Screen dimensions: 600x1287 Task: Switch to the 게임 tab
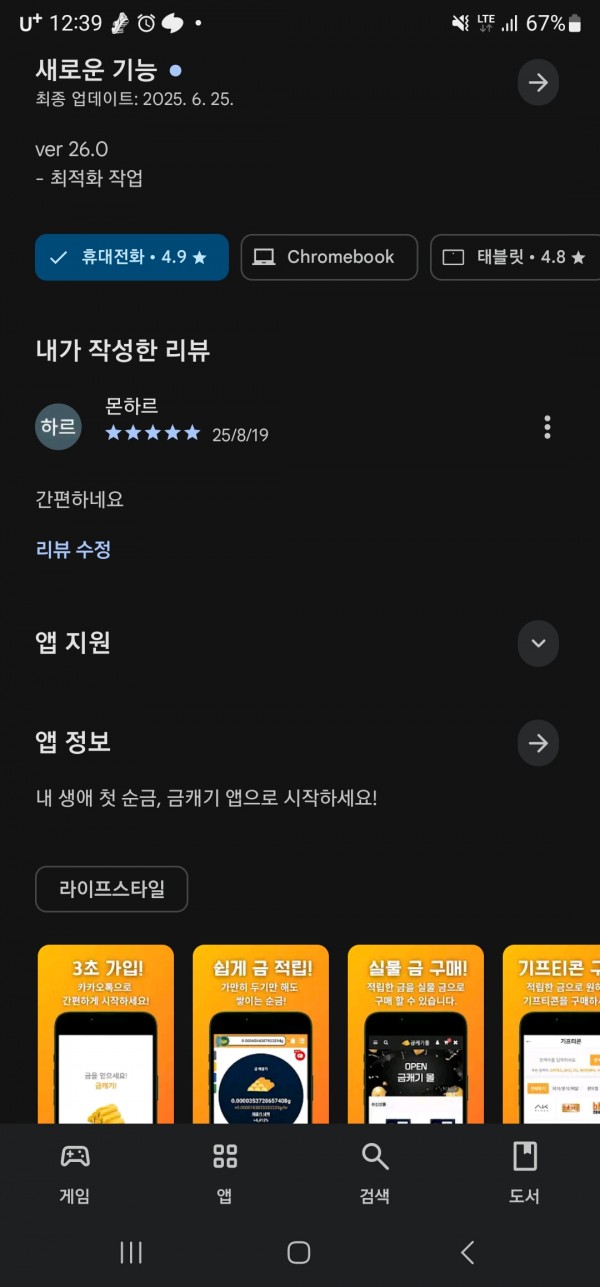75,1173
